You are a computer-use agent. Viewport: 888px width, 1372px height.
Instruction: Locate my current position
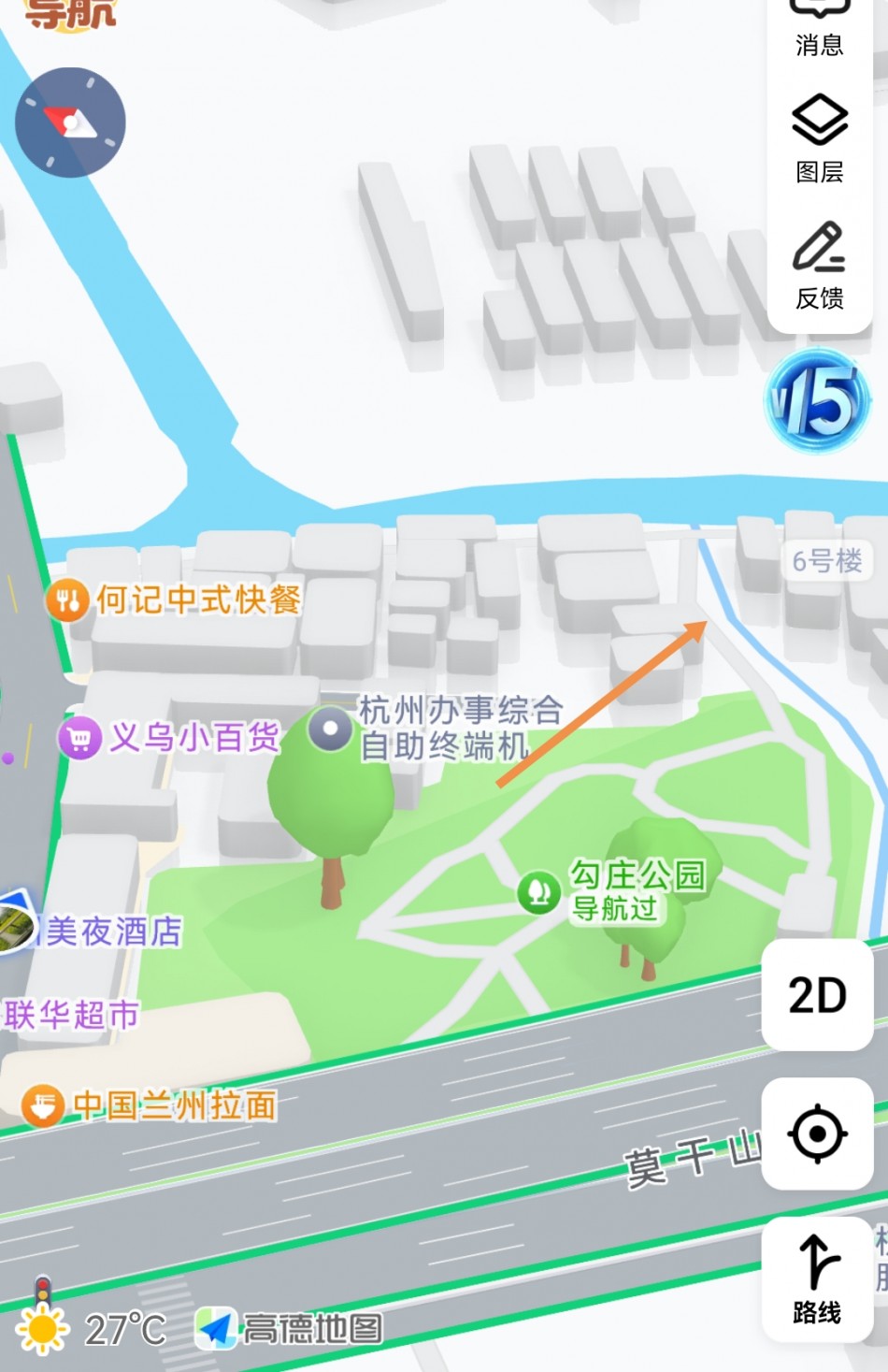coord(817,1134)
